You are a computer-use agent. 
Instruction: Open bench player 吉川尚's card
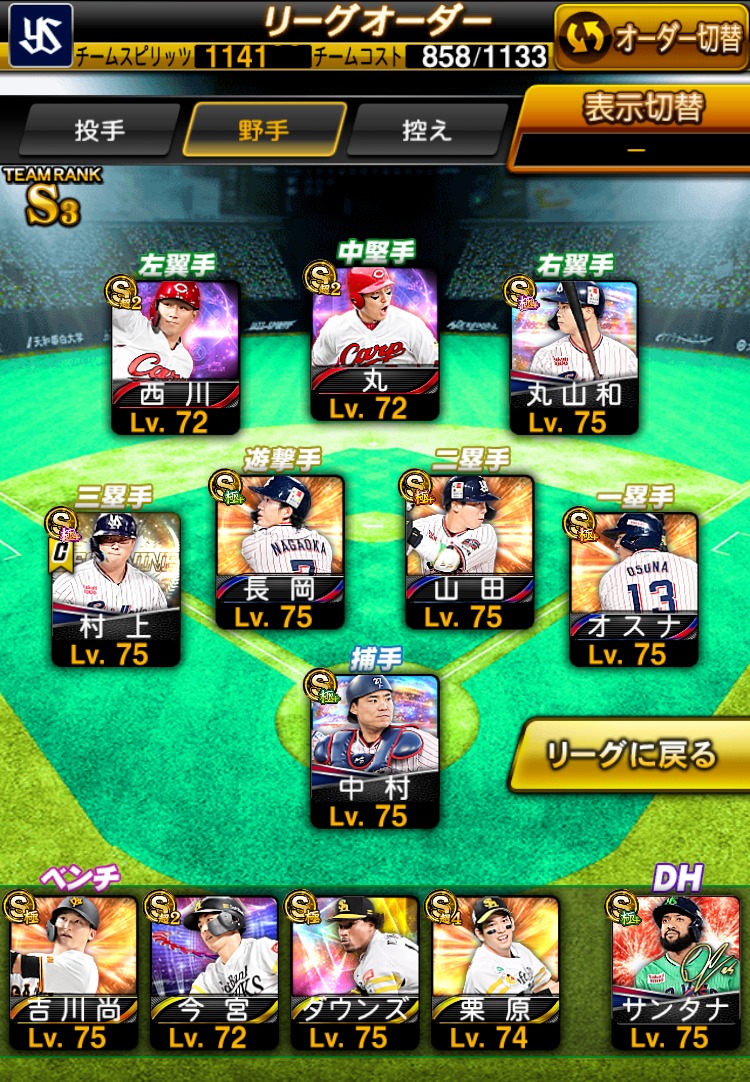tap(73, 970)
